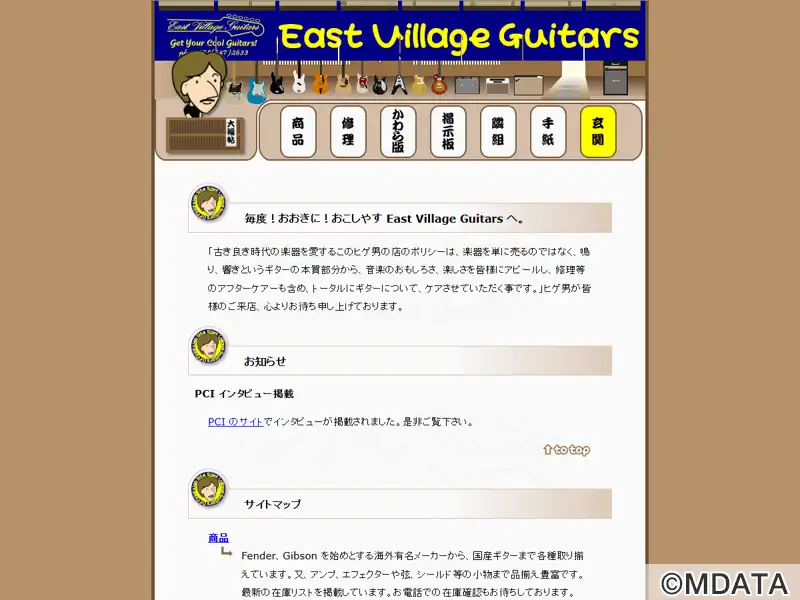Follow the PCI のサイト link
This screenshot has height=600, width=800.
click(235, 422)
